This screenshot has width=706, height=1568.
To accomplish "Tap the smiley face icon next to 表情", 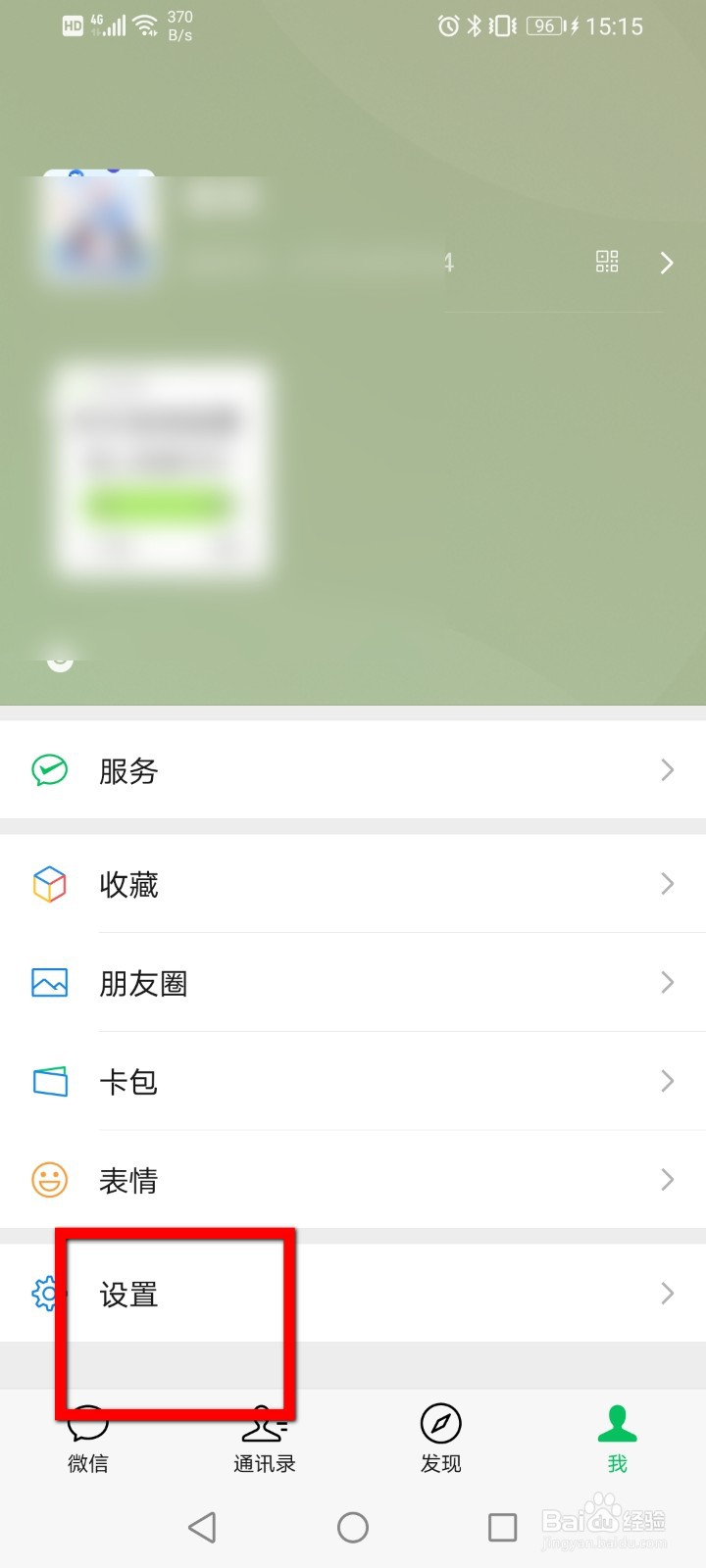I will tap(49, 1180).
